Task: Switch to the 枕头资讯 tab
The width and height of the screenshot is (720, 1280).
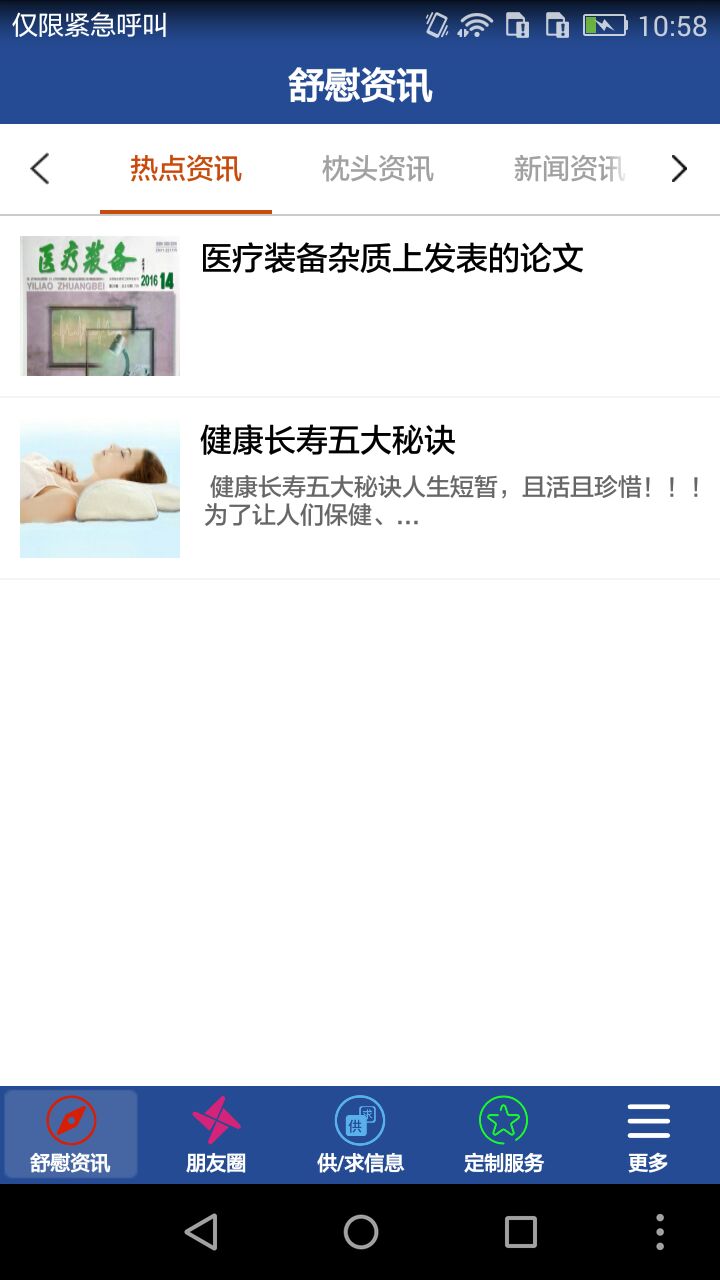Action: 377,169
